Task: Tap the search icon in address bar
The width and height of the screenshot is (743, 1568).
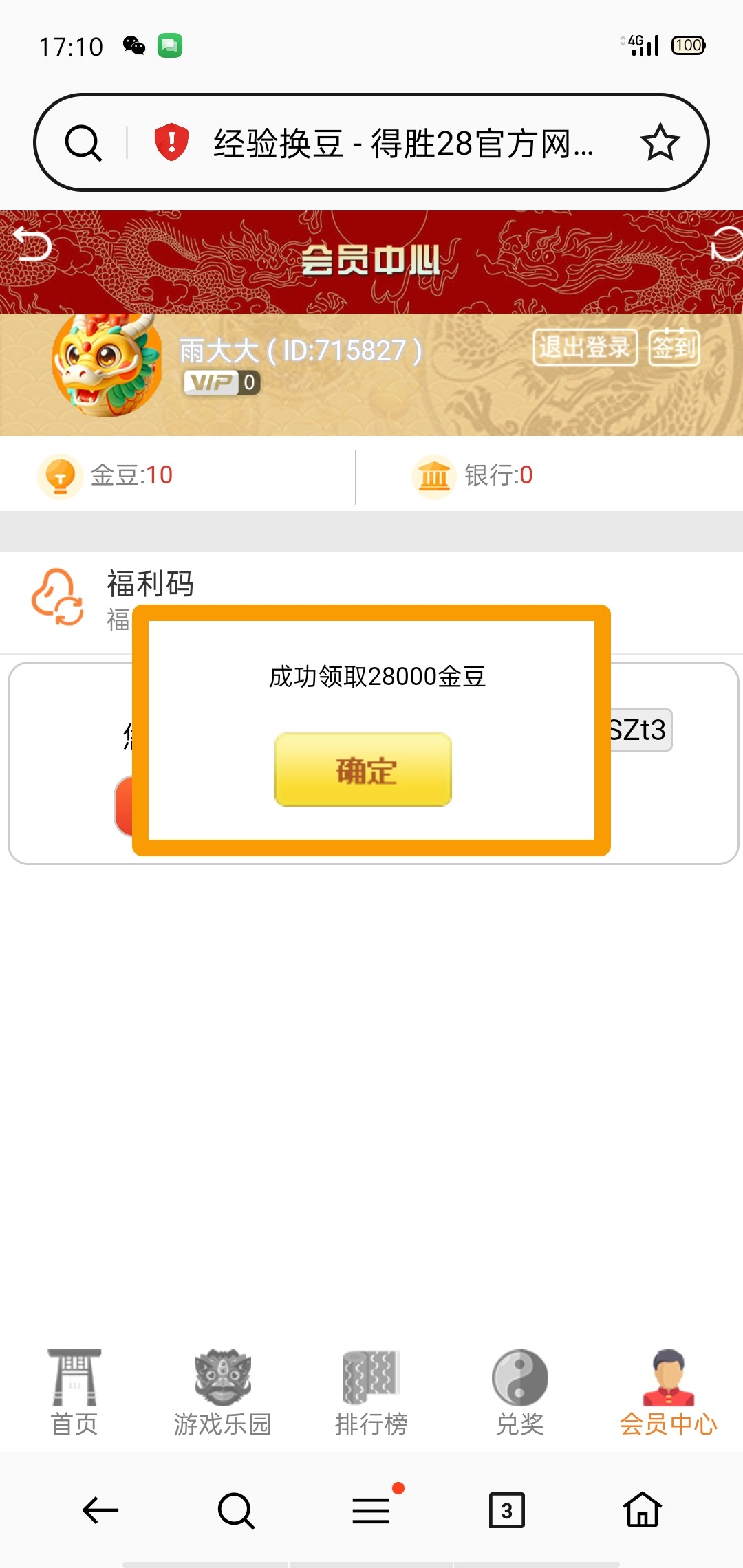Action: 83,143
